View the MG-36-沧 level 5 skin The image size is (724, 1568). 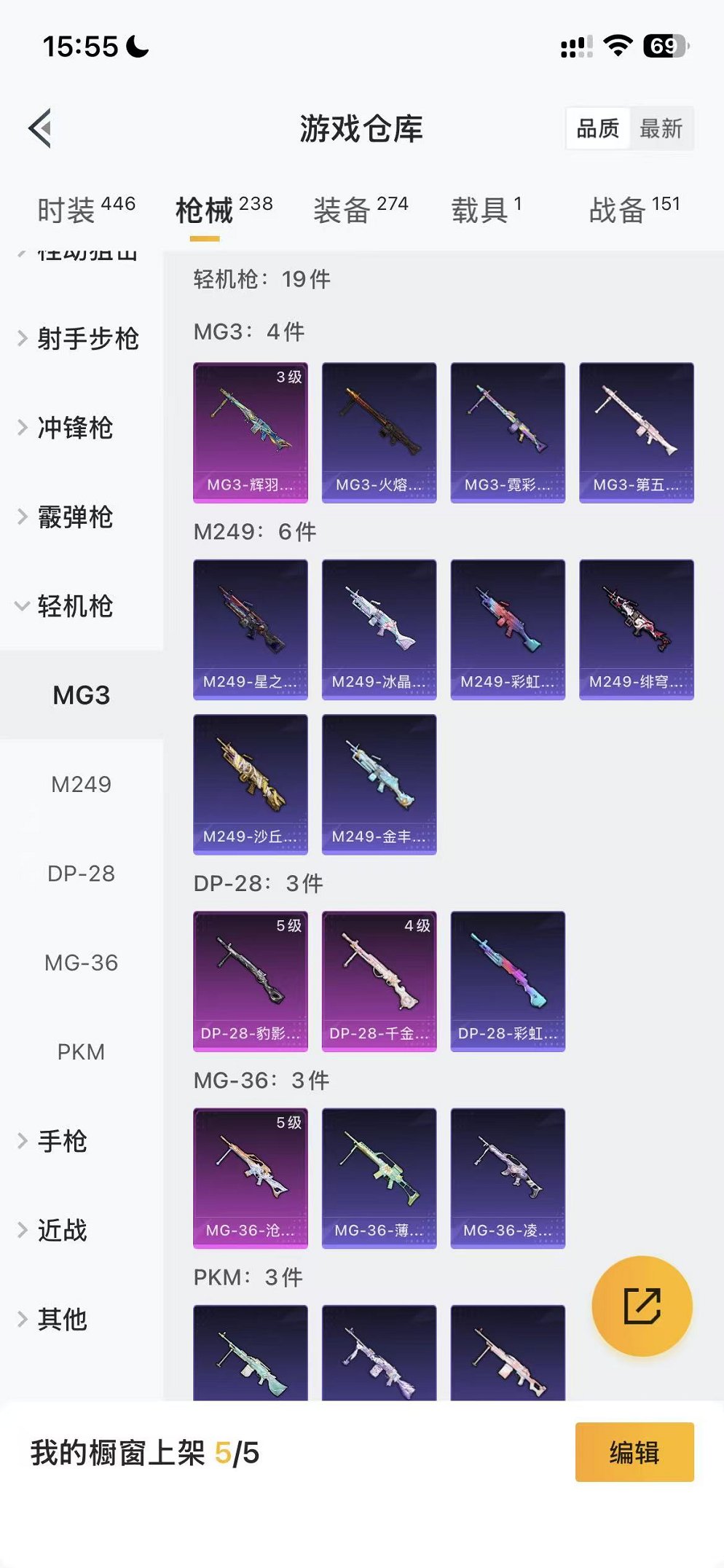251,1178
